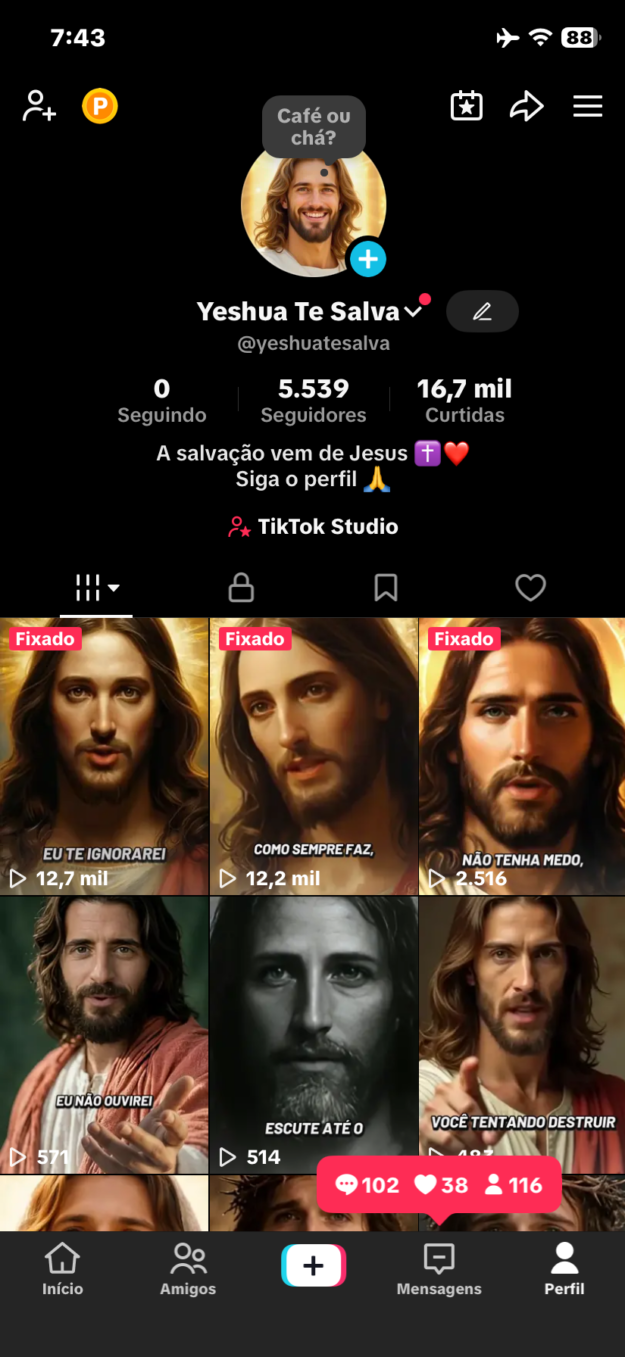
Task: View the Seguidores list
Action: tap(314, 400)
